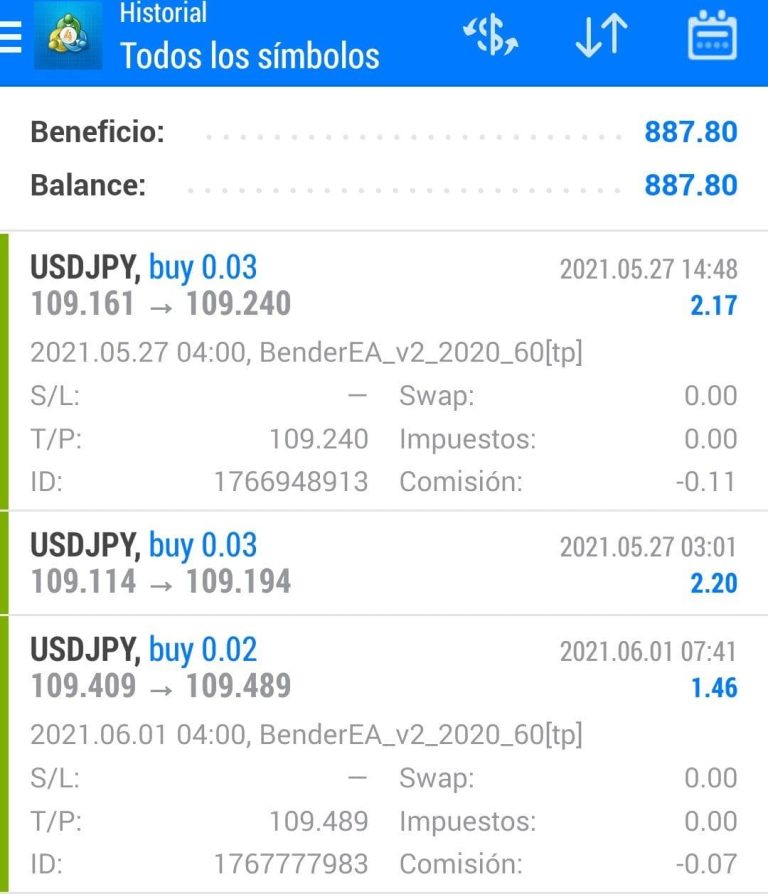
Task: Expand the USDJPY trade closed at 03:01
Action: click(x=384, y=563)
